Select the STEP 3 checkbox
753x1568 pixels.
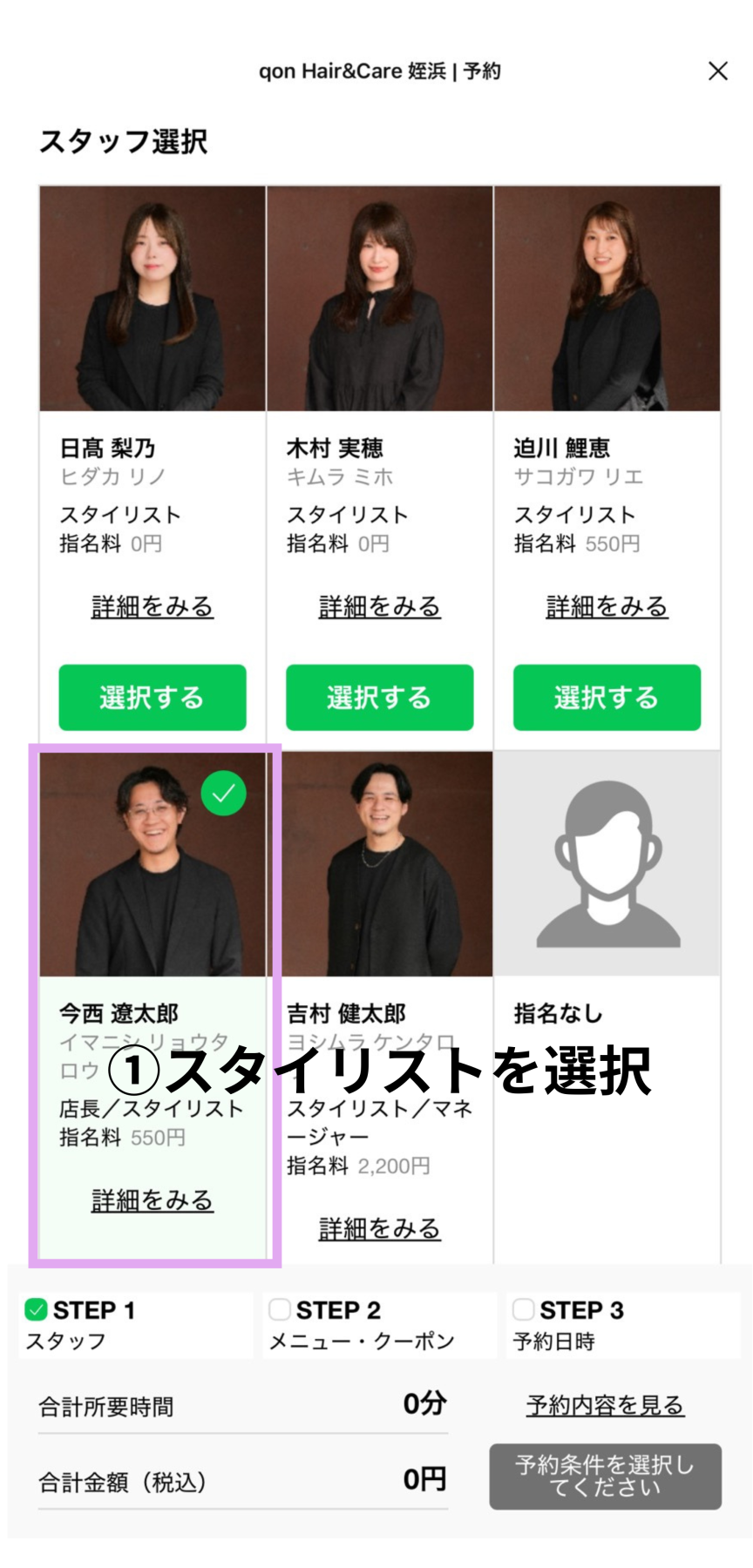(524, 1308)
